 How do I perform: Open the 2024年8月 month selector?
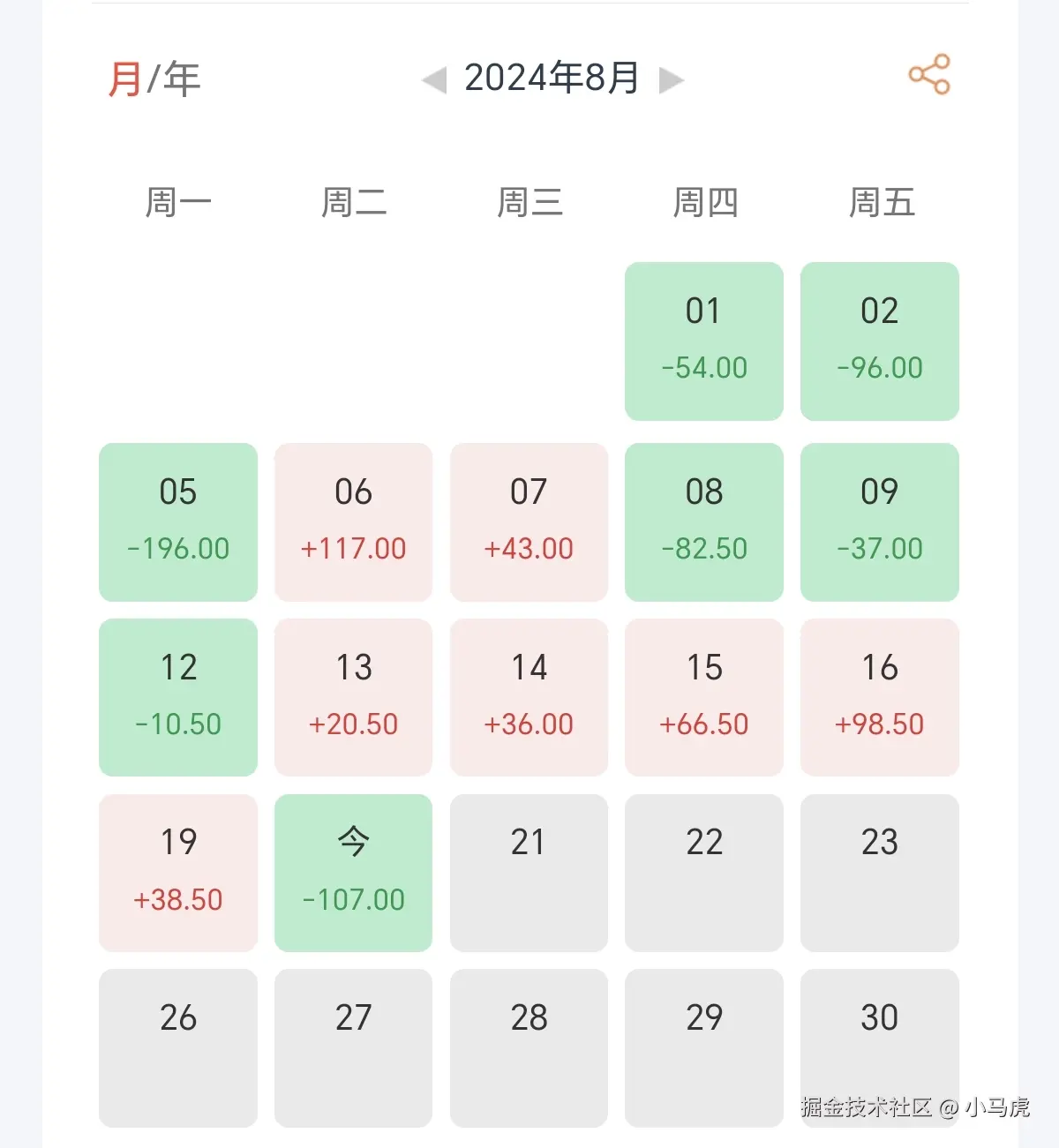[x=552, y=79]
